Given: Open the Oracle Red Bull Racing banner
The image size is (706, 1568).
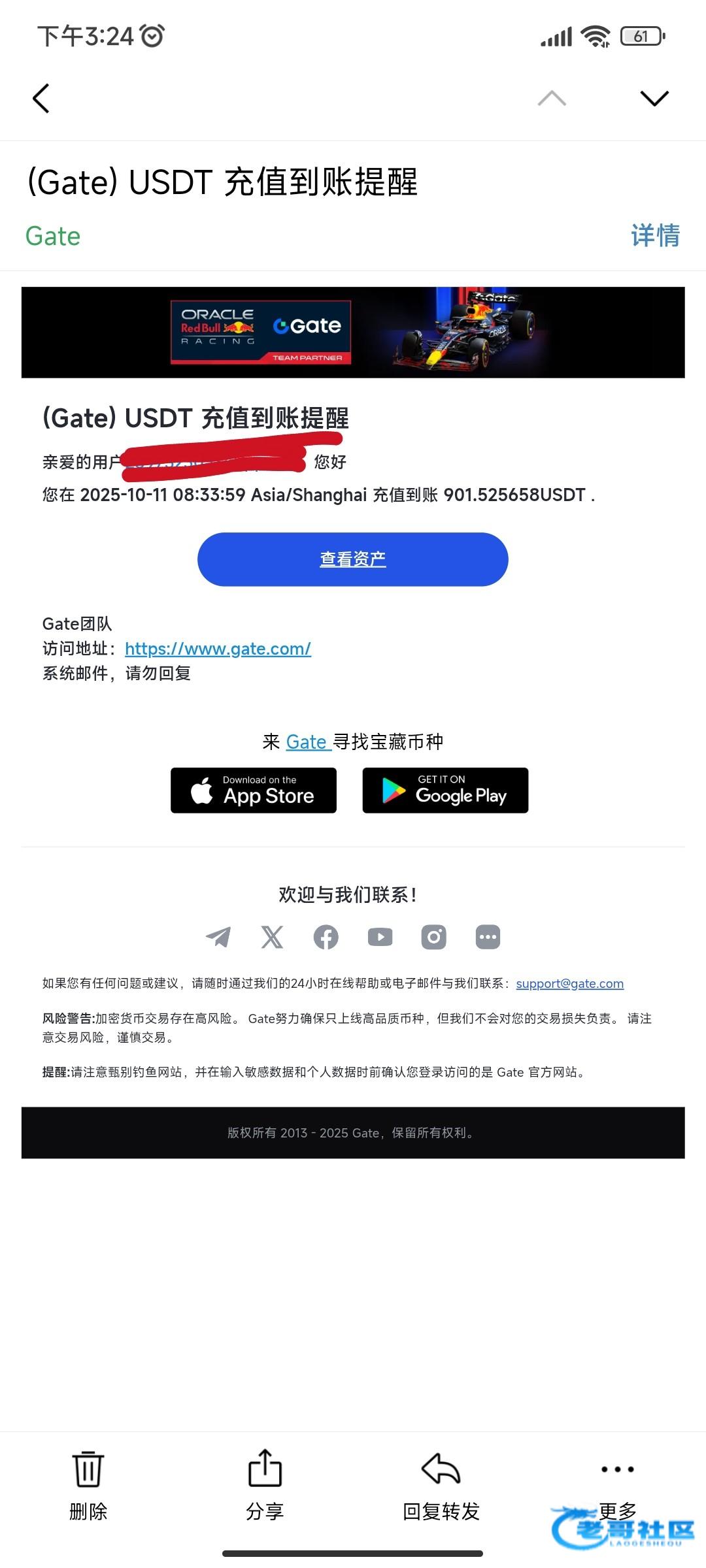Looking at the screenshot, I should coord(353,333).
